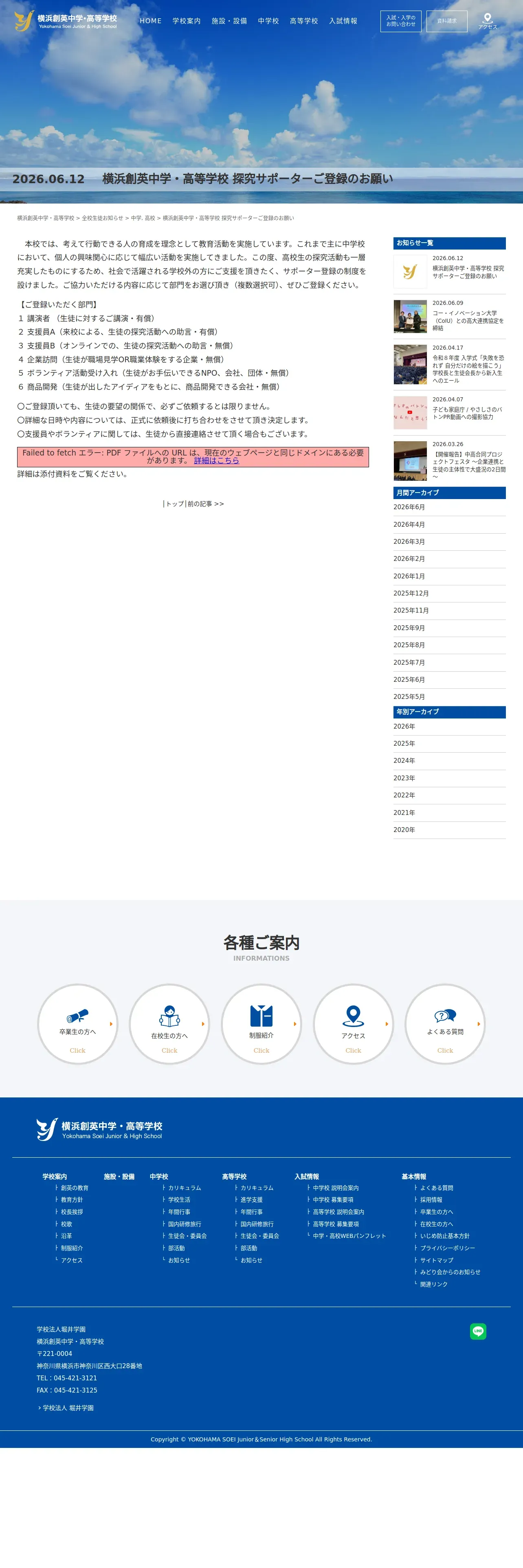Open the HOME navigation item
Screen dimensions: 523x1568
tap(150, 21)
